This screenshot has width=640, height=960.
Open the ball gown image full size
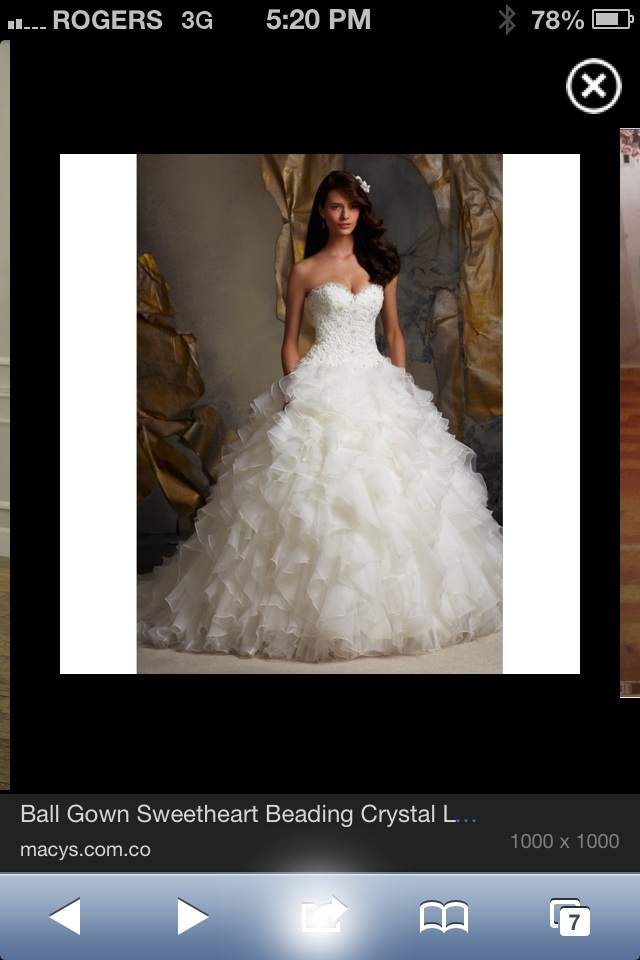[320, 414]
